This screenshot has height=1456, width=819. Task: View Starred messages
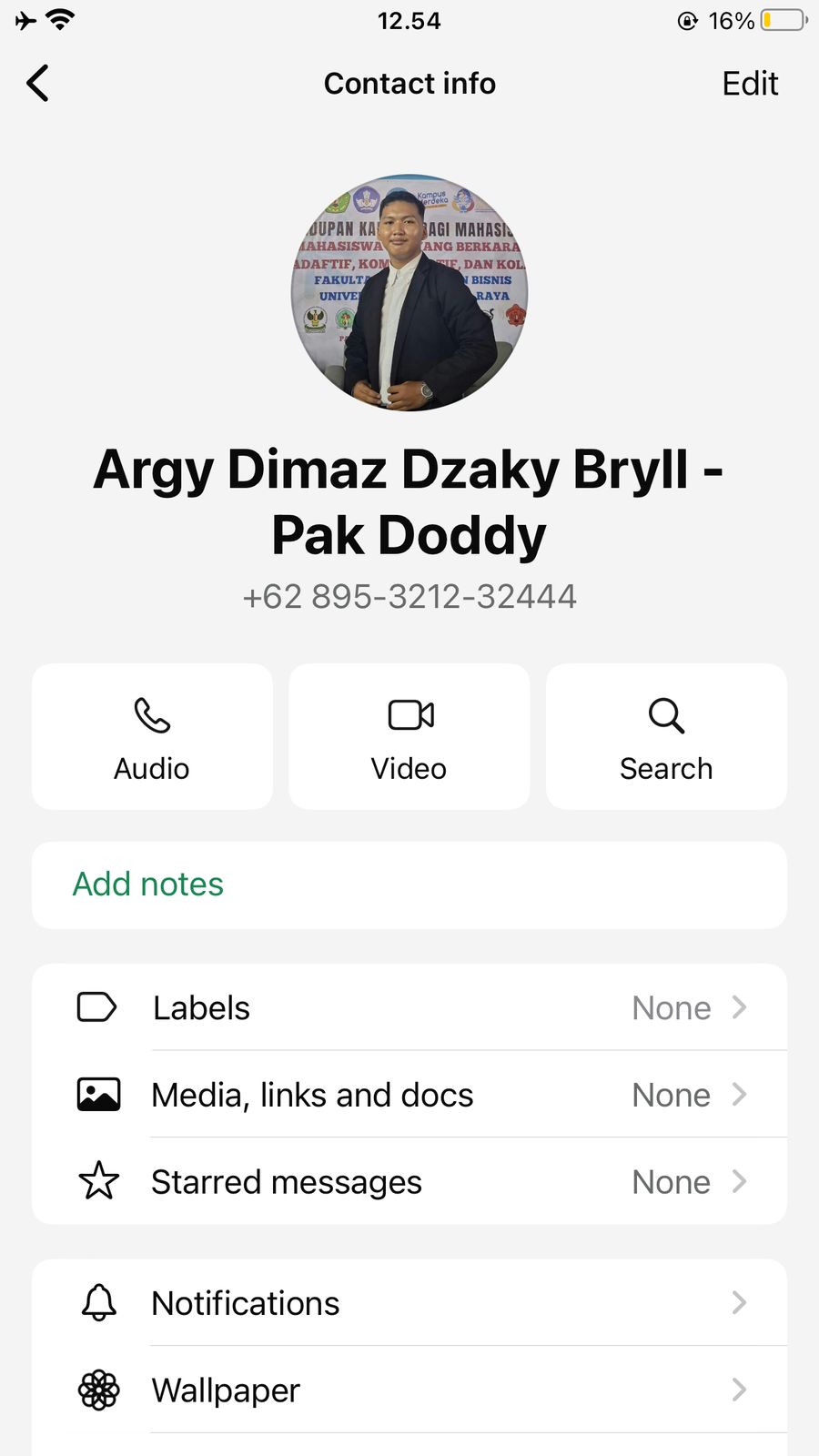click(x=409, y=1181)
